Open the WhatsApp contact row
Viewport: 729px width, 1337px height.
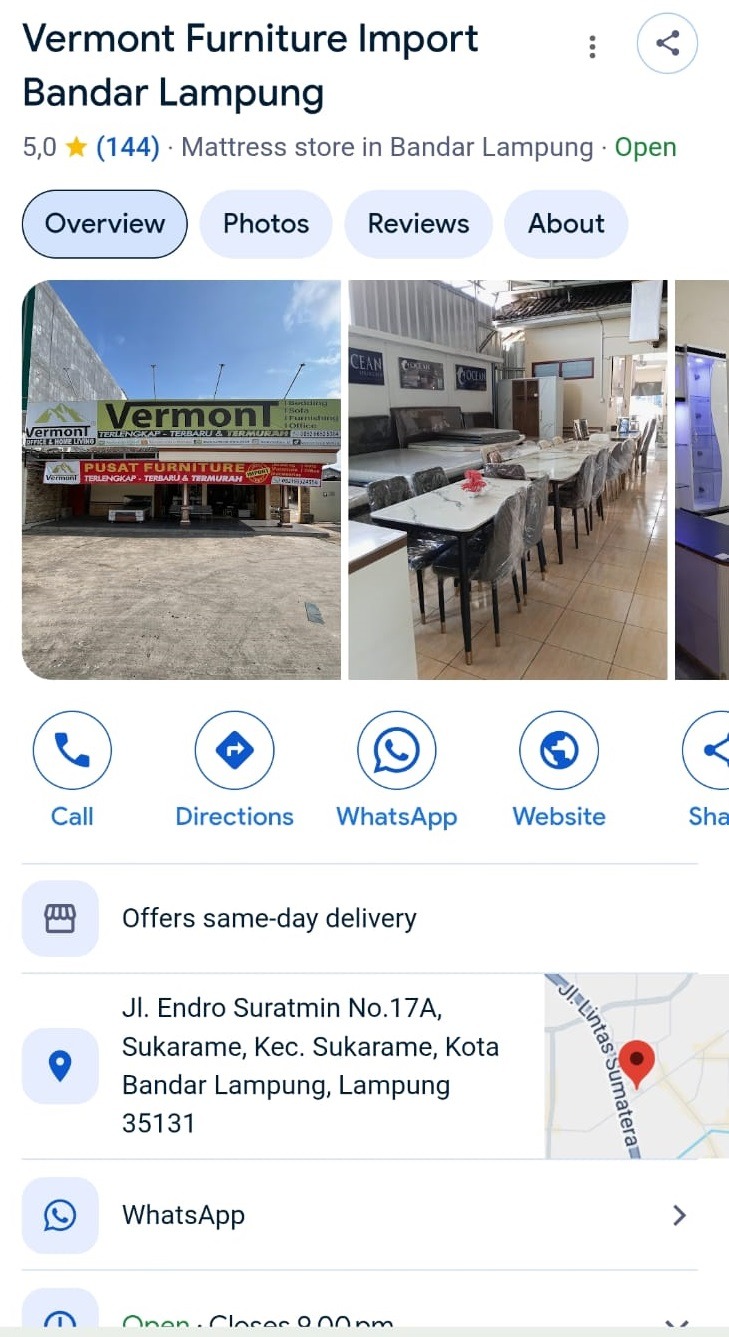[x=360, y=1215]
